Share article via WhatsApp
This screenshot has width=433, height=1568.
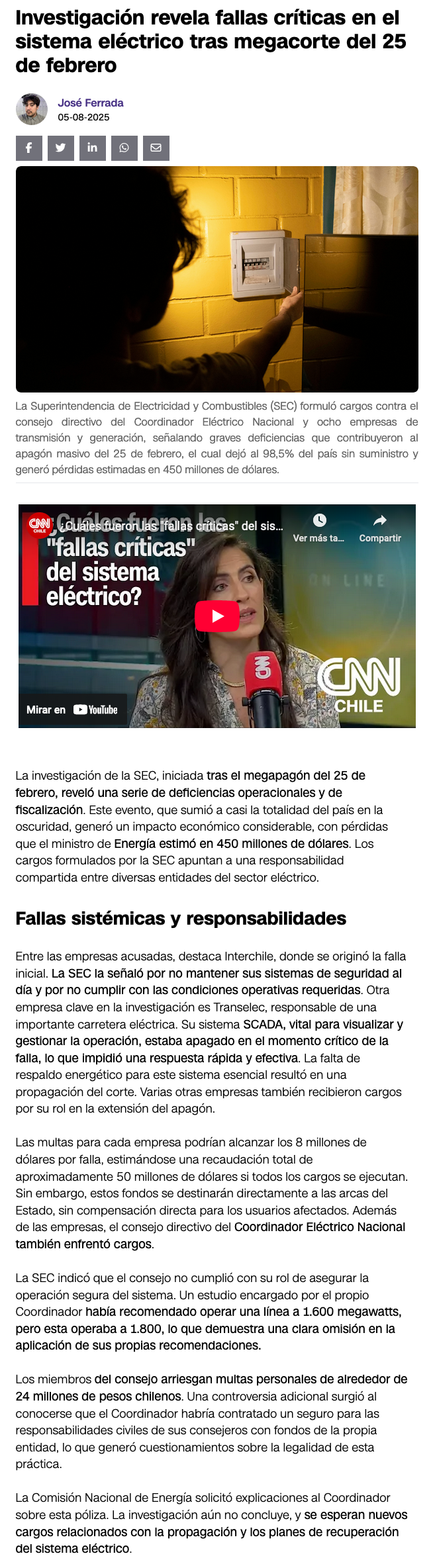point(124,148)
